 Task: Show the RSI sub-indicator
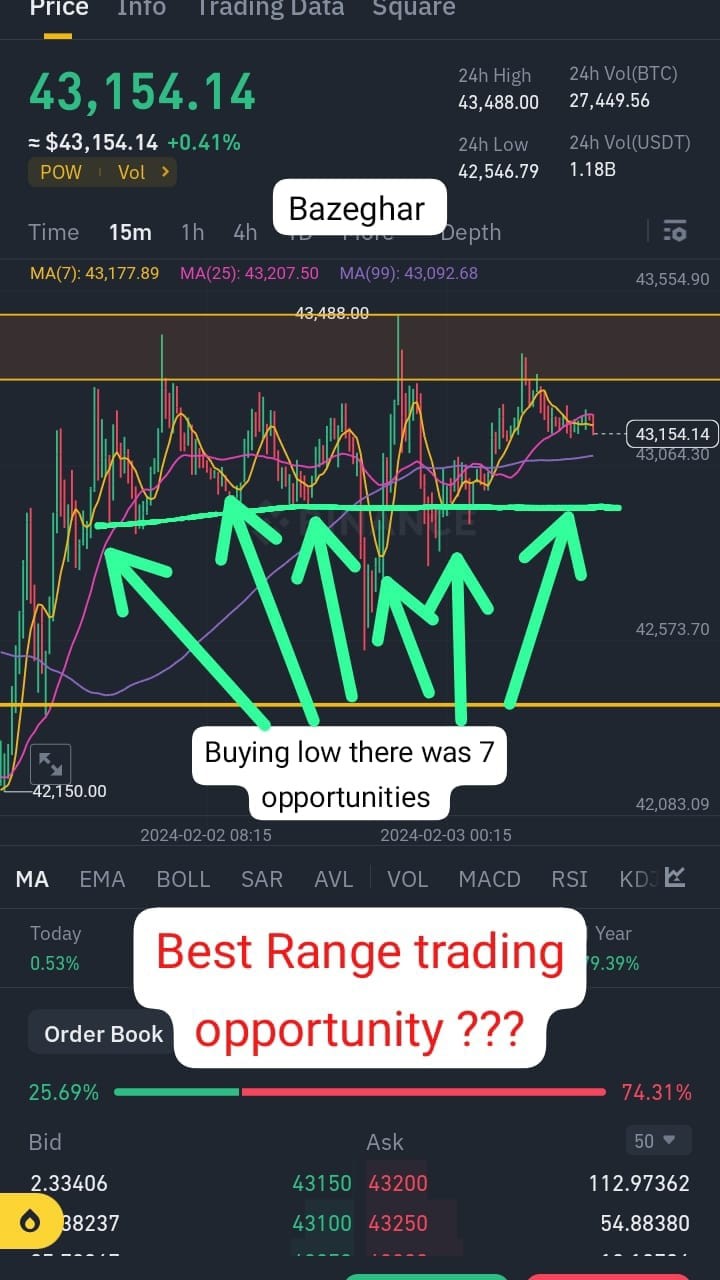(569, 879)
